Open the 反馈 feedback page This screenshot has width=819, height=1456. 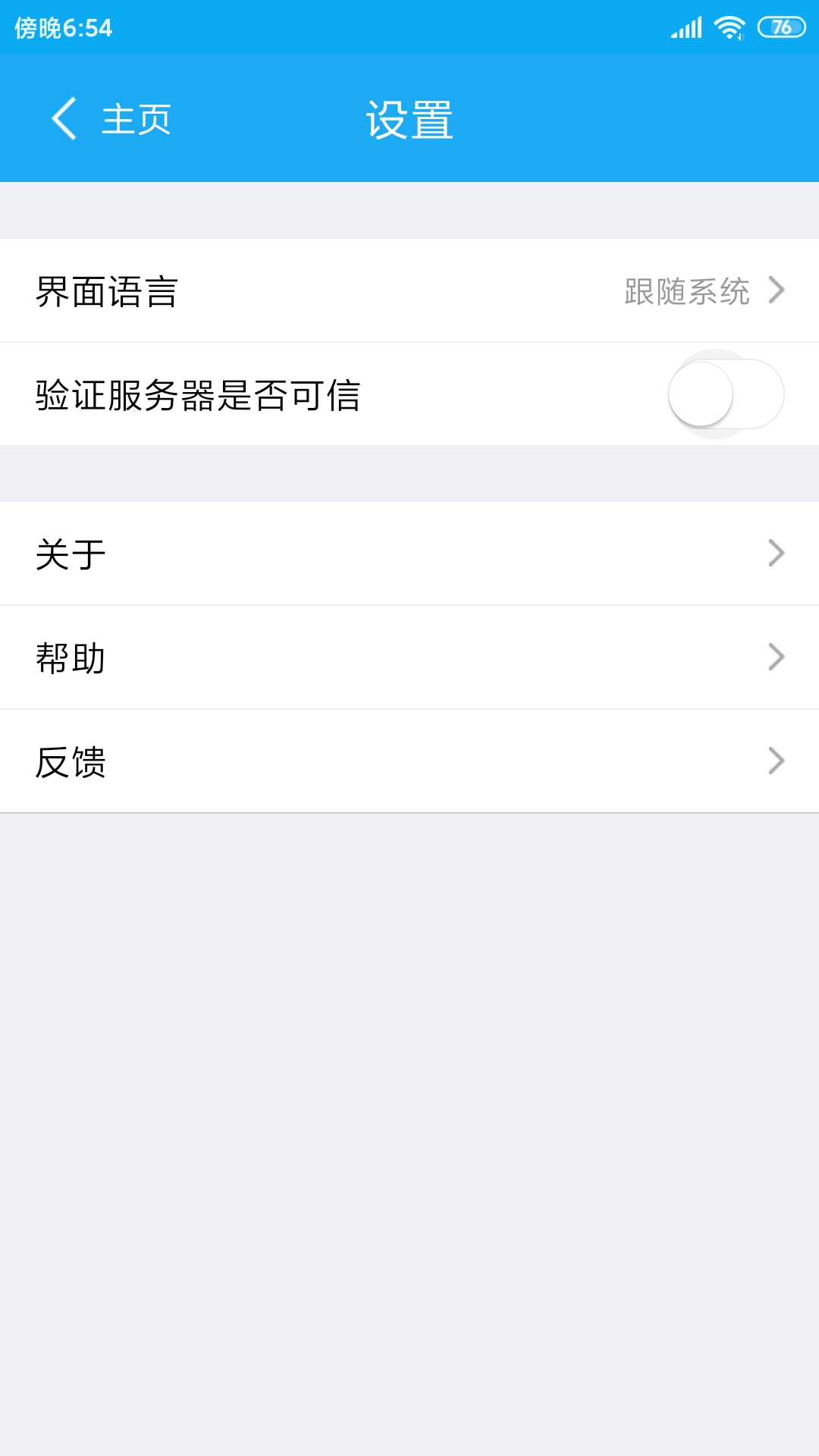point(409,761)
